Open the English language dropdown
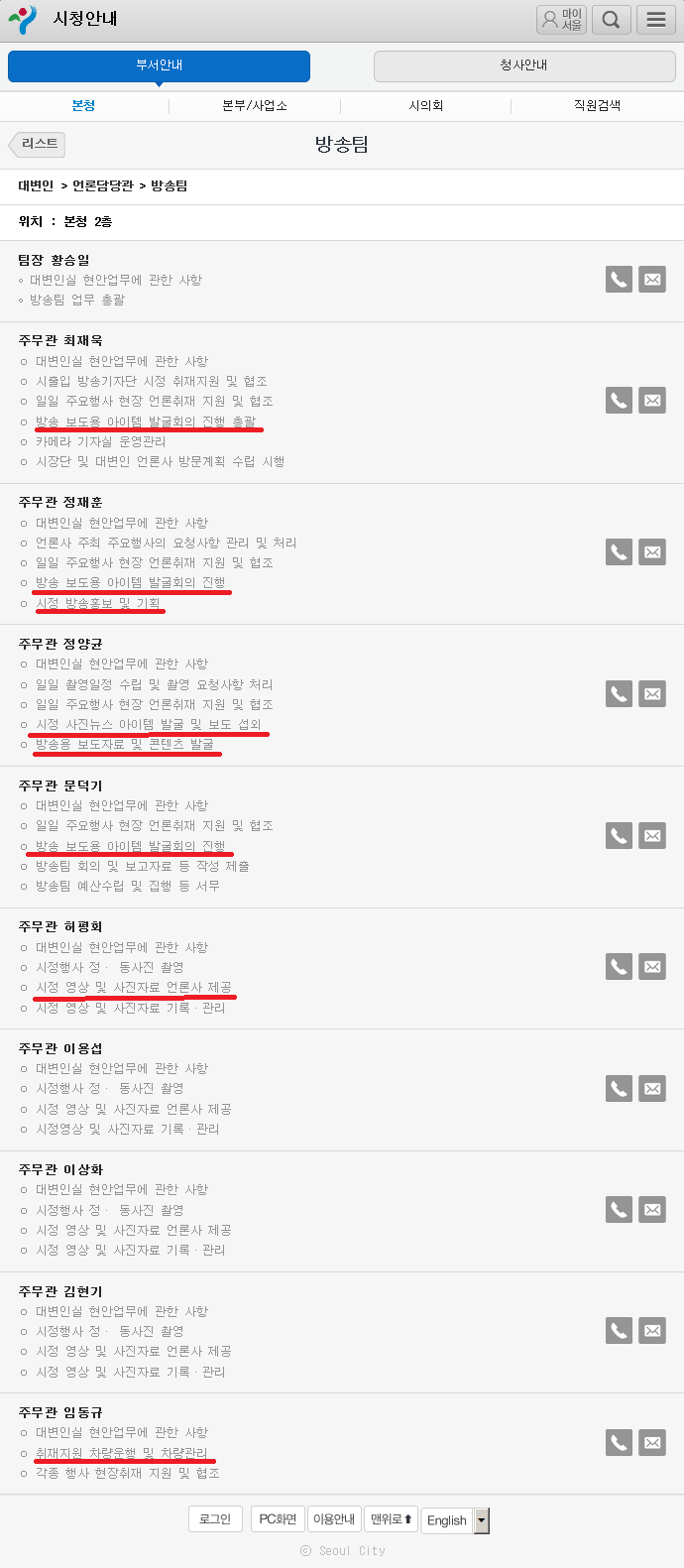This screenshot has width=684, height=1568. pyautogui.click(x=482, y=1520)
